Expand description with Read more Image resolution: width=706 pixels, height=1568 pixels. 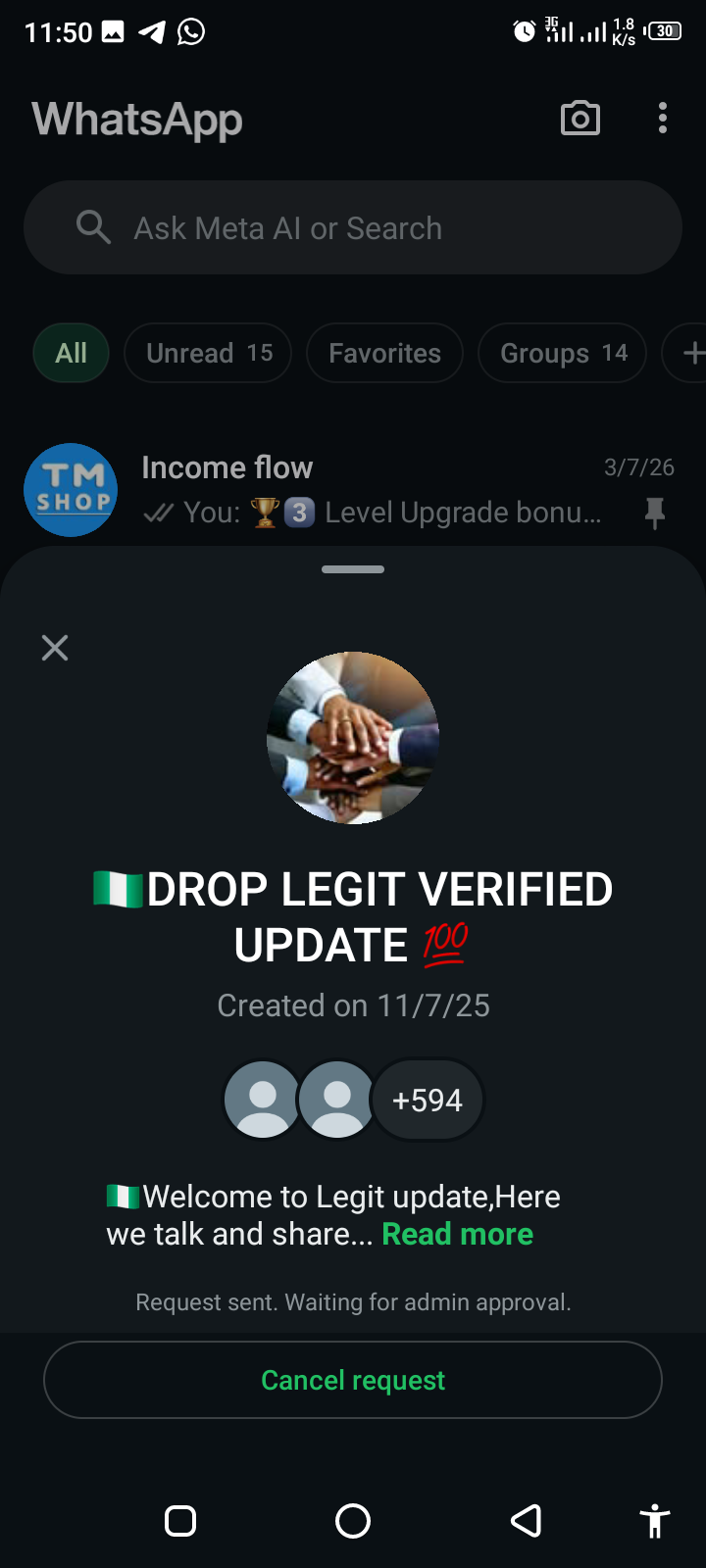(457, 1234)
